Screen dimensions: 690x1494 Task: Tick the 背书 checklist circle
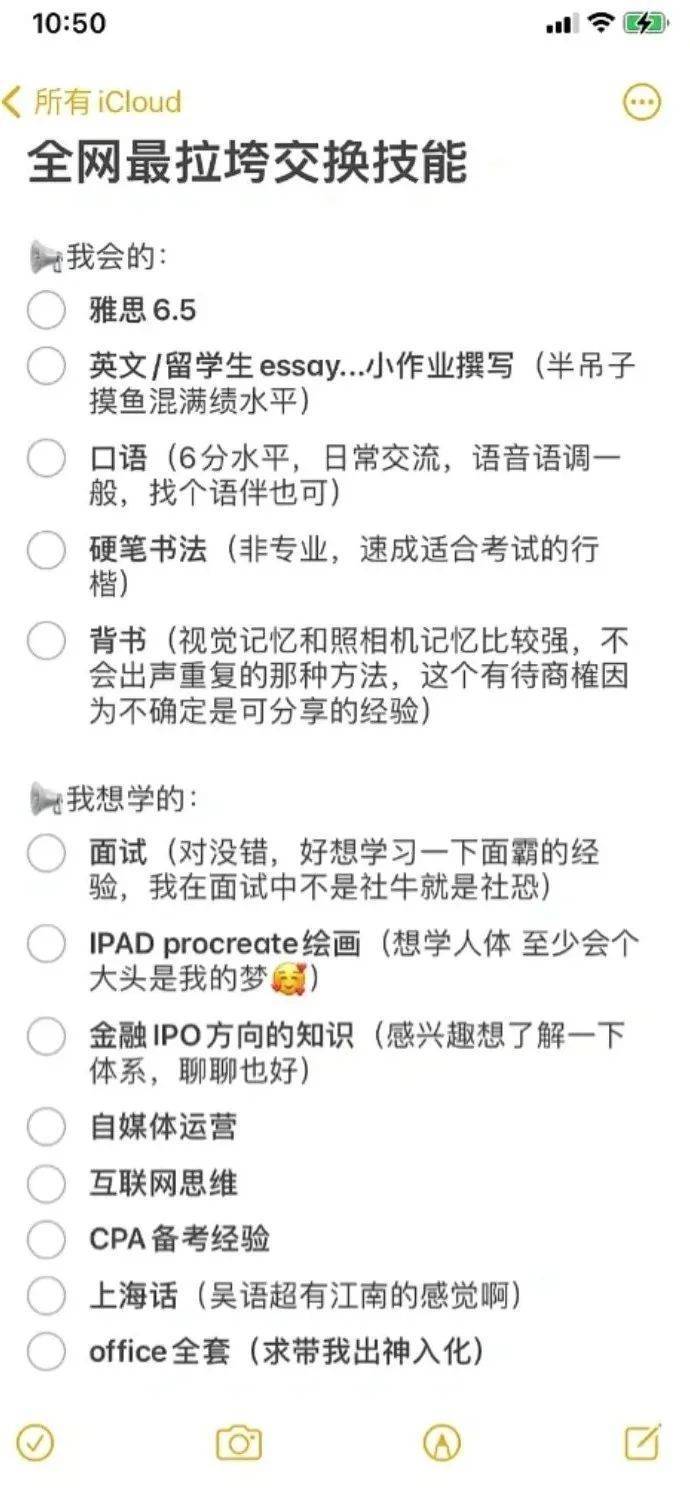[46, 641]
